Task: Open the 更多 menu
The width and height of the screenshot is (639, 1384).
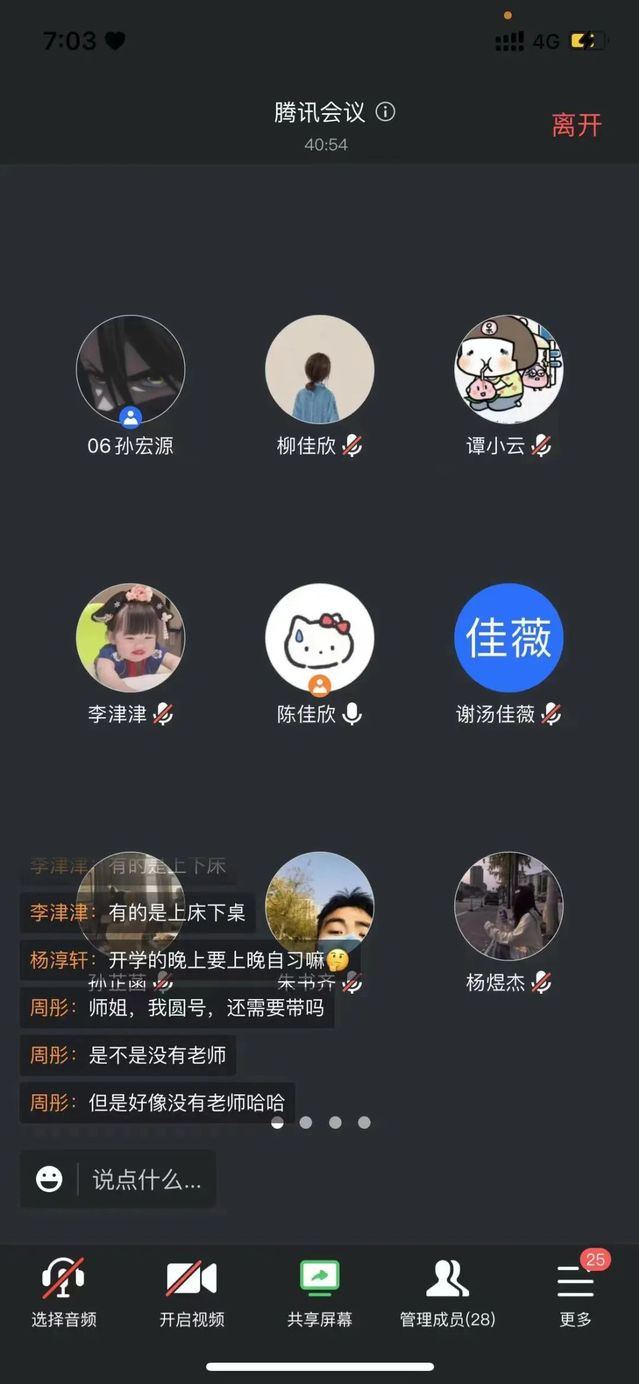Action: tap(575, 1291)
